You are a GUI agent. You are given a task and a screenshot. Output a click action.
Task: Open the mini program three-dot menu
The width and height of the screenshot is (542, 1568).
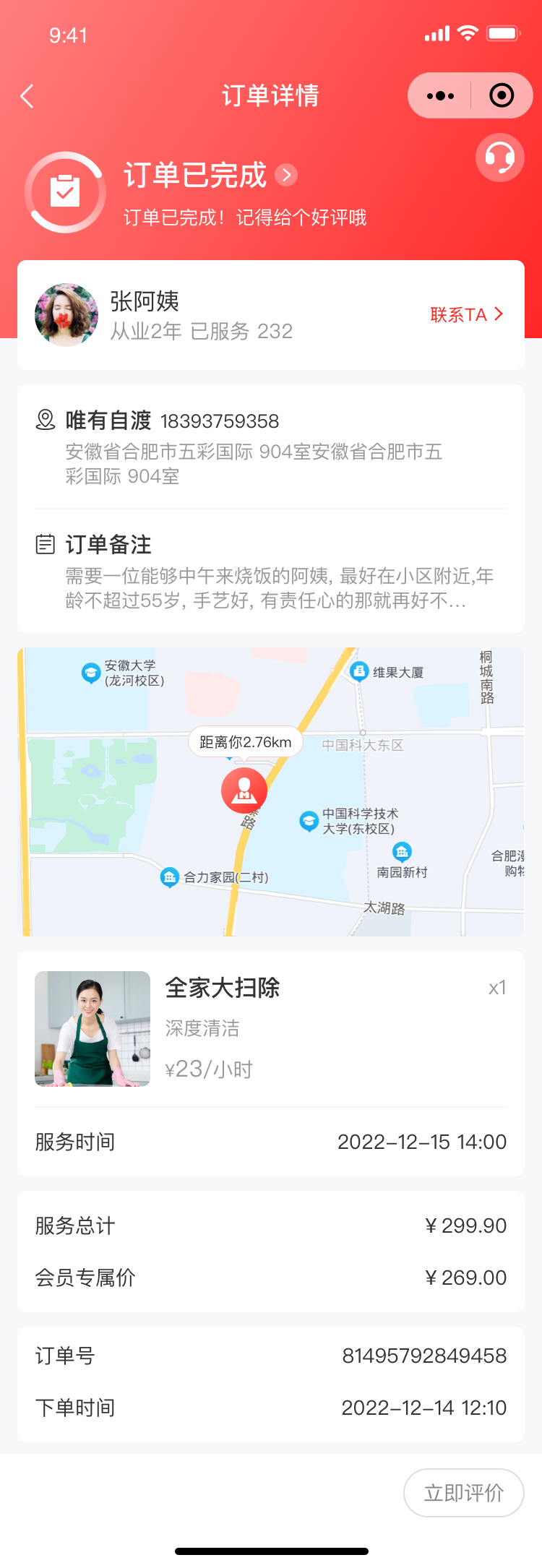(440, 95)
